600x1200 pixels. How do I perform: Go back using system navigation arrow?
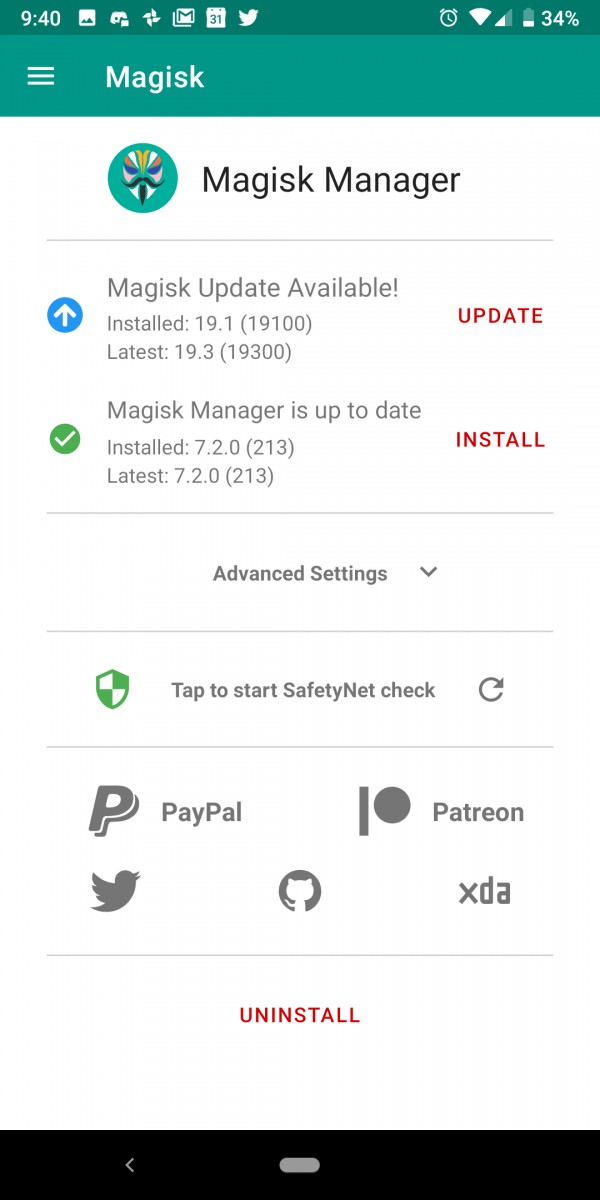click(x=129, y=1165)
